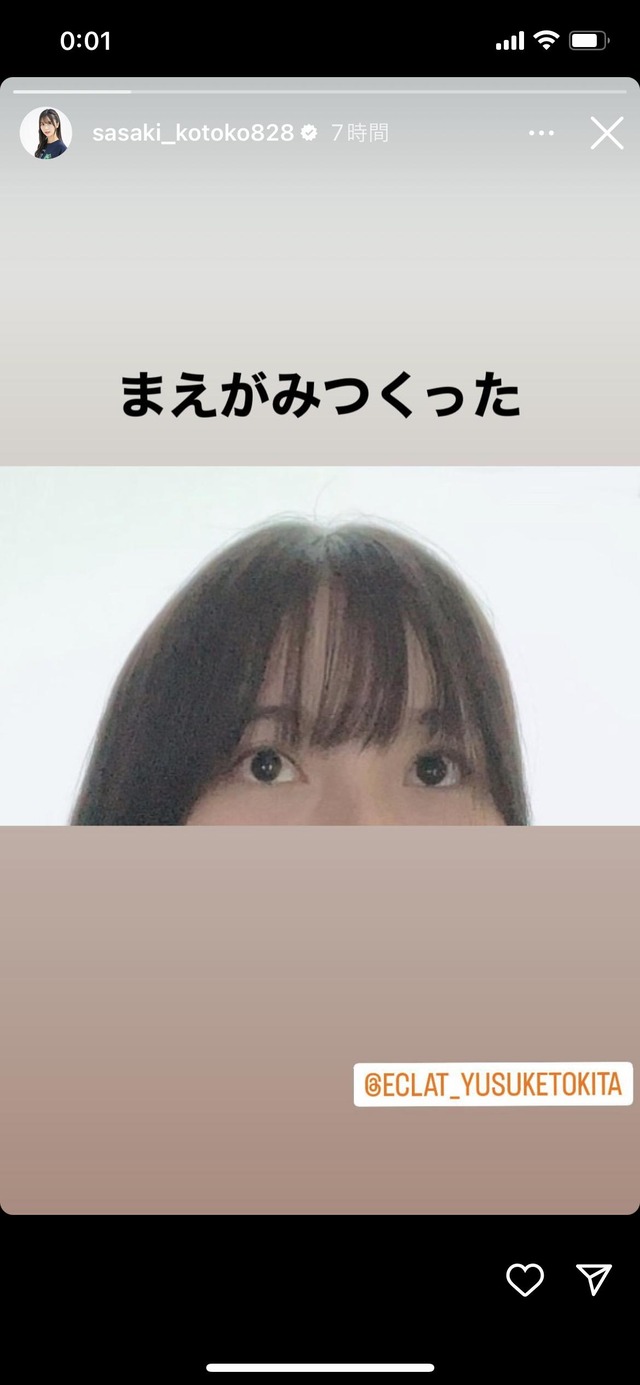Viewport: 640px width, 1385px height.
Task: Tap the sasaki_kotoko828 username
Action: pos(193,133)
